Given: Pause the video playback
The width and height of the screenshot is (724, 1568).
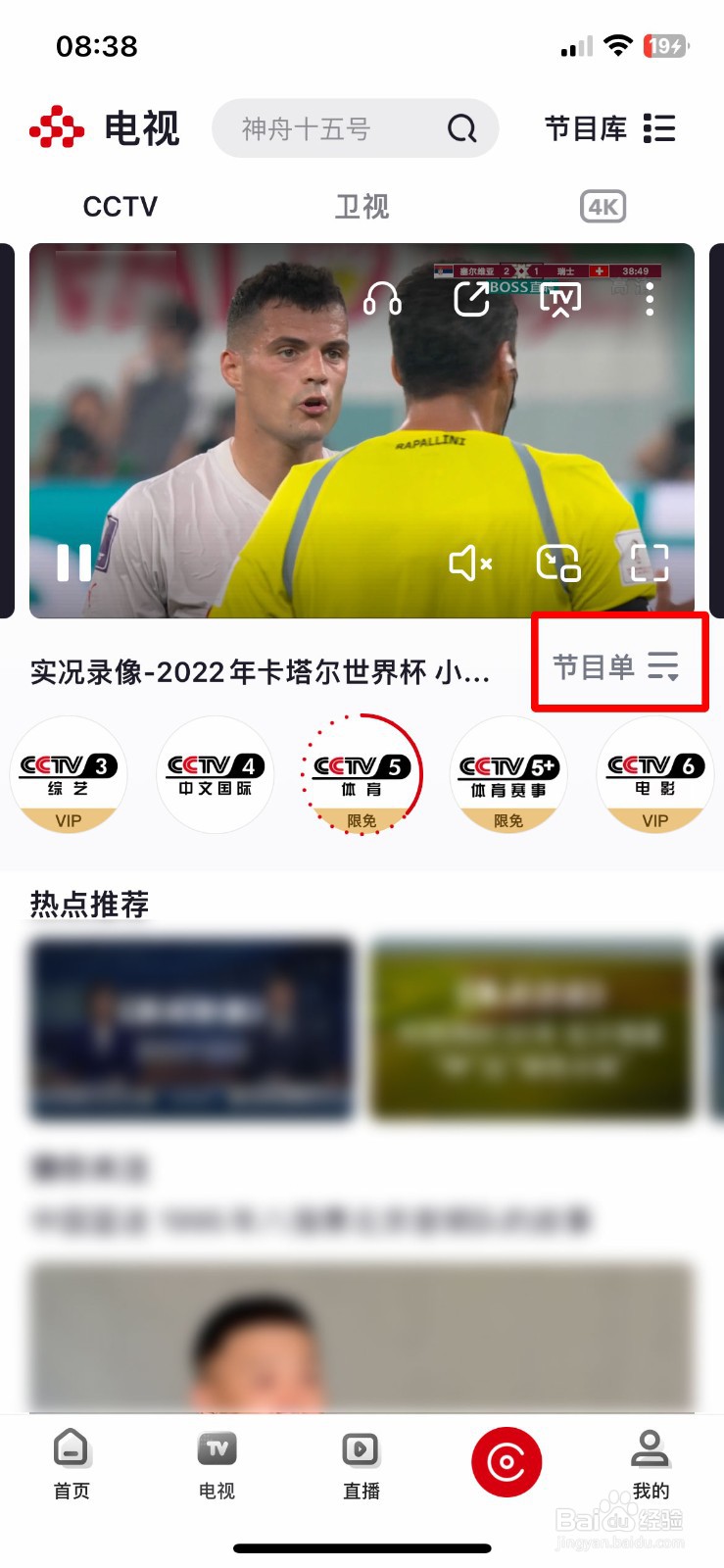Looking at the screenshot, I should [x=74, y=563].
